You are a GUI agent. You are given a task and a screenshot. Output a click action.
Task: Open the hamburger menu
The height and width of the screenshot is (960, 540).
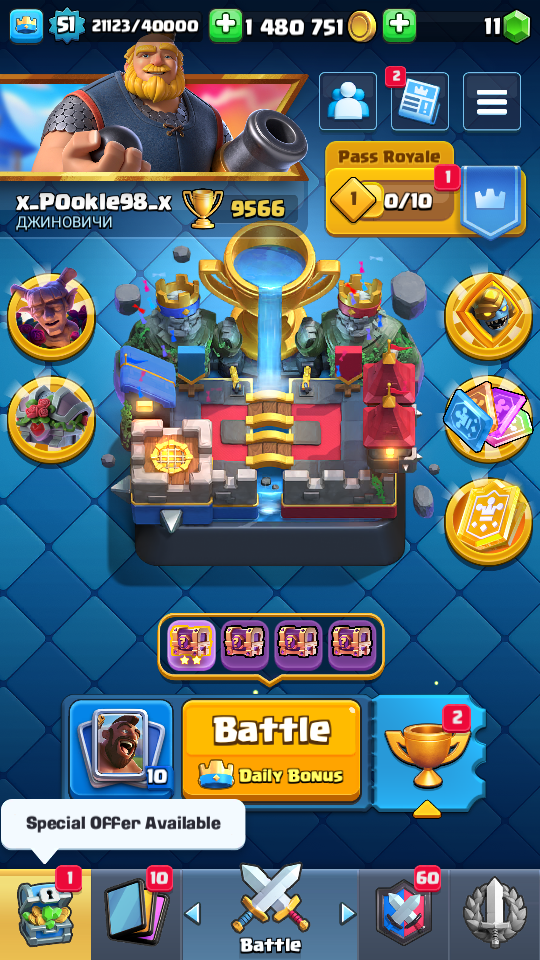pos(492,102)
